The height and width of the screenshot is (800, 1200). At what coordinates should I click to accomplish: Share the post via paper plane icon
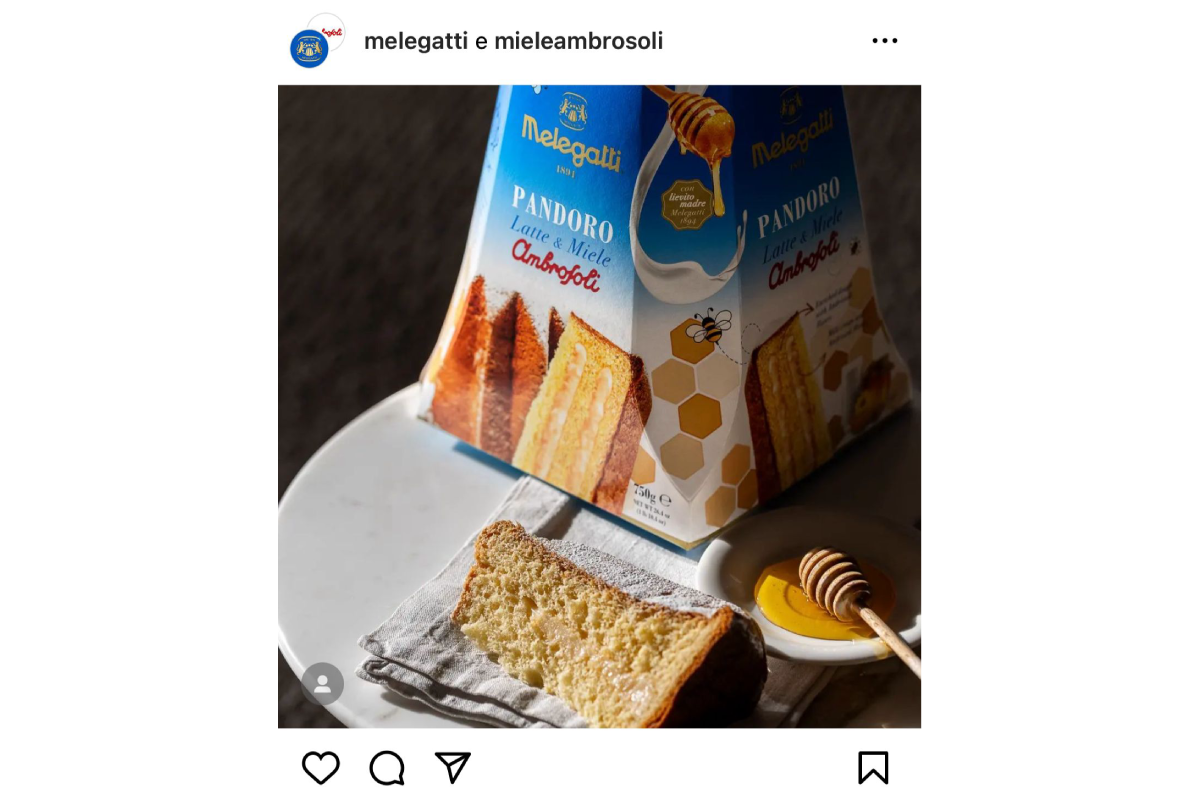453,768
